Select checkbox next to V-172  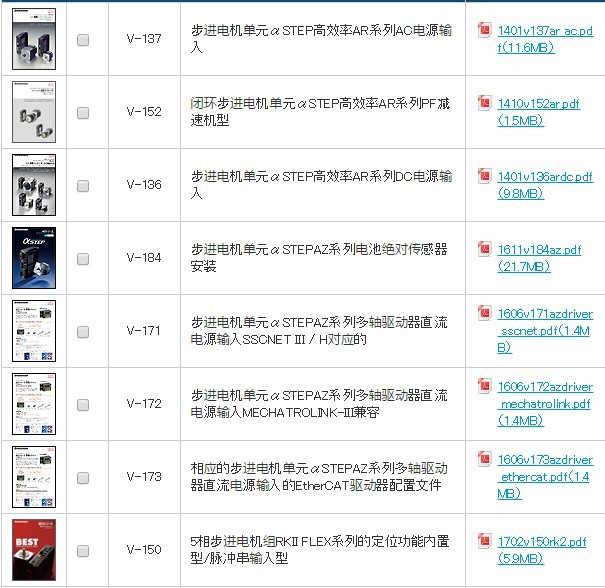tap(83, 404)
